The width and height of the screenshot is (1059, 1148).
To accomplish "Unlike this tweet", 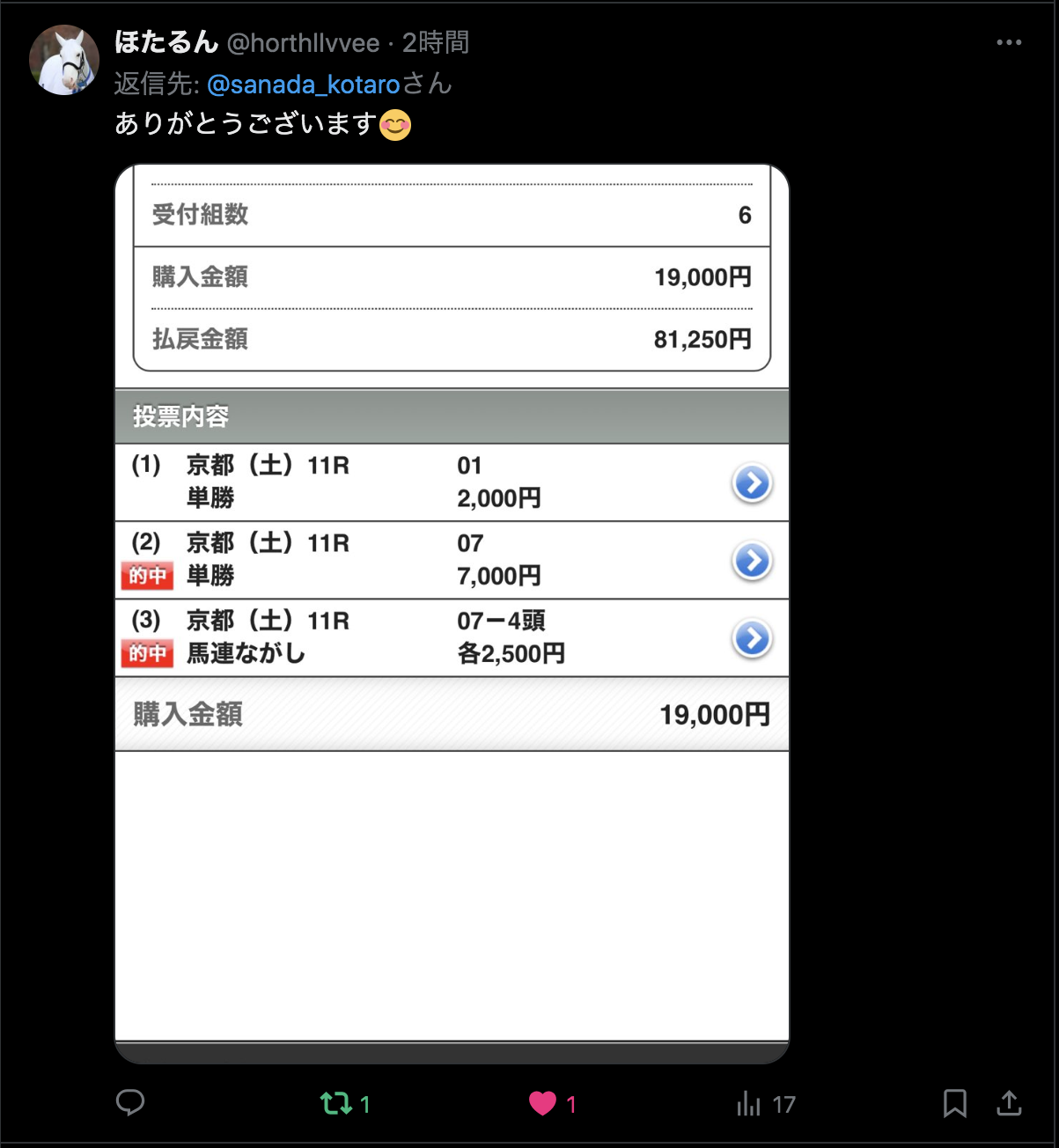I will 542,1103.
